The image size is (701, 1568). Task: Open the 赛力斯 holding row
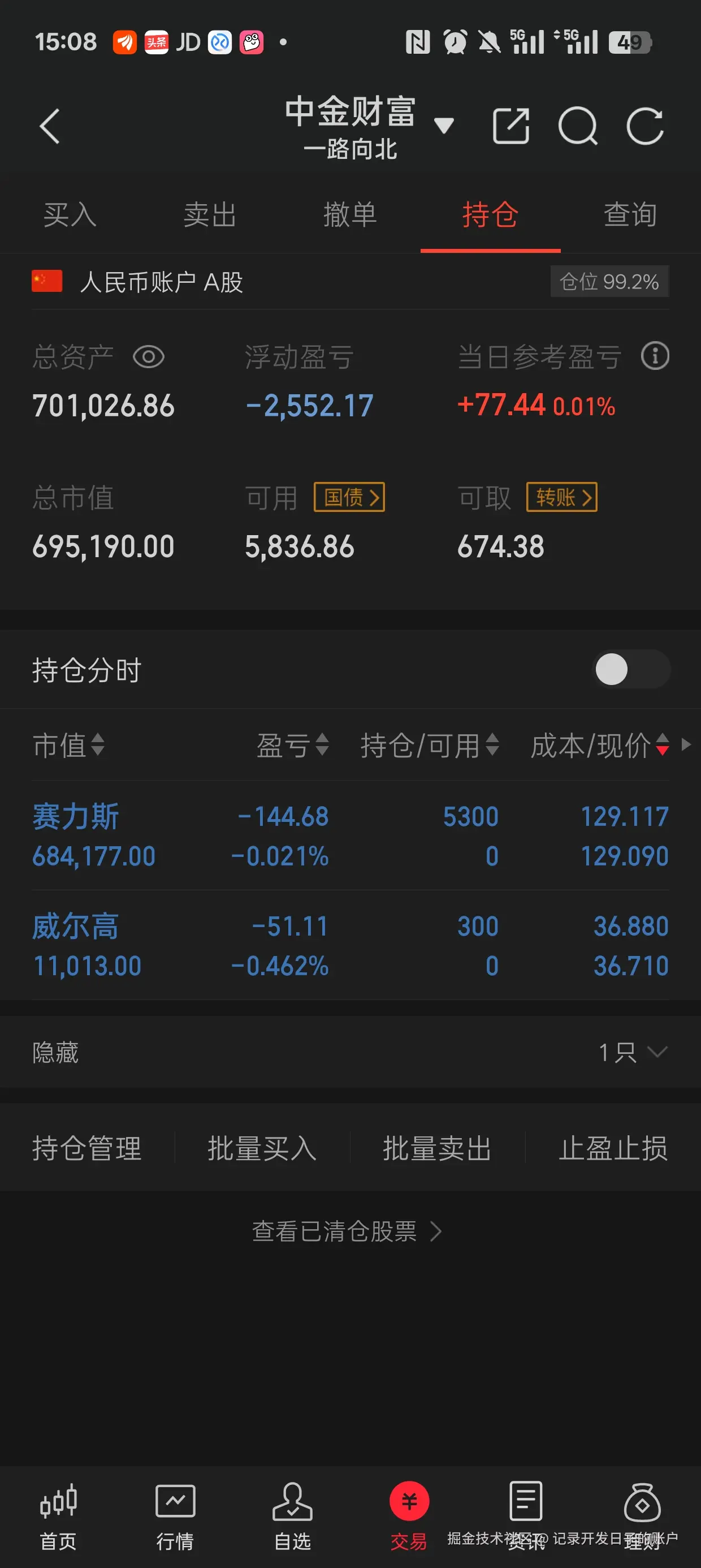(350, 835)
